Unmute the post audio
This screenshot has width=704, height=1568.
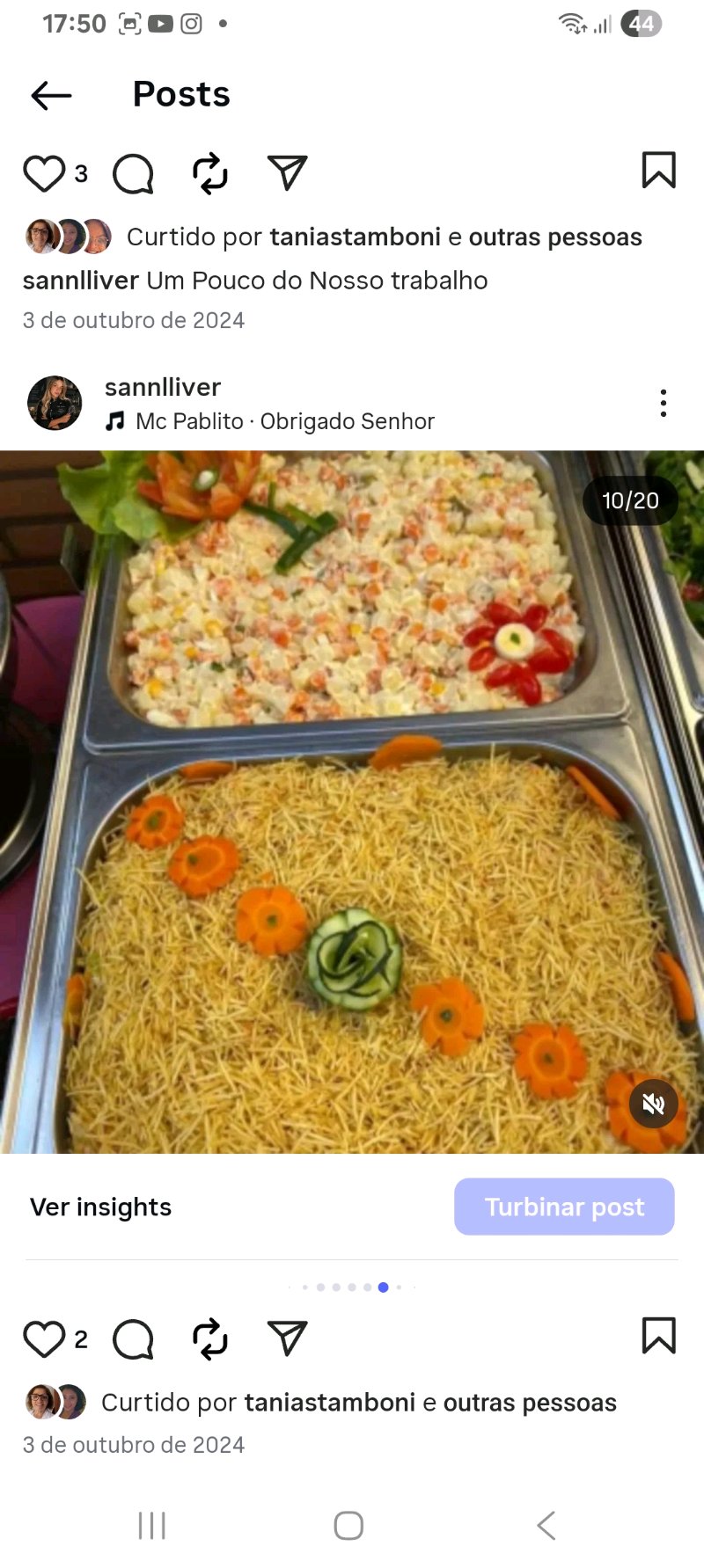[x=654, y=1104]
